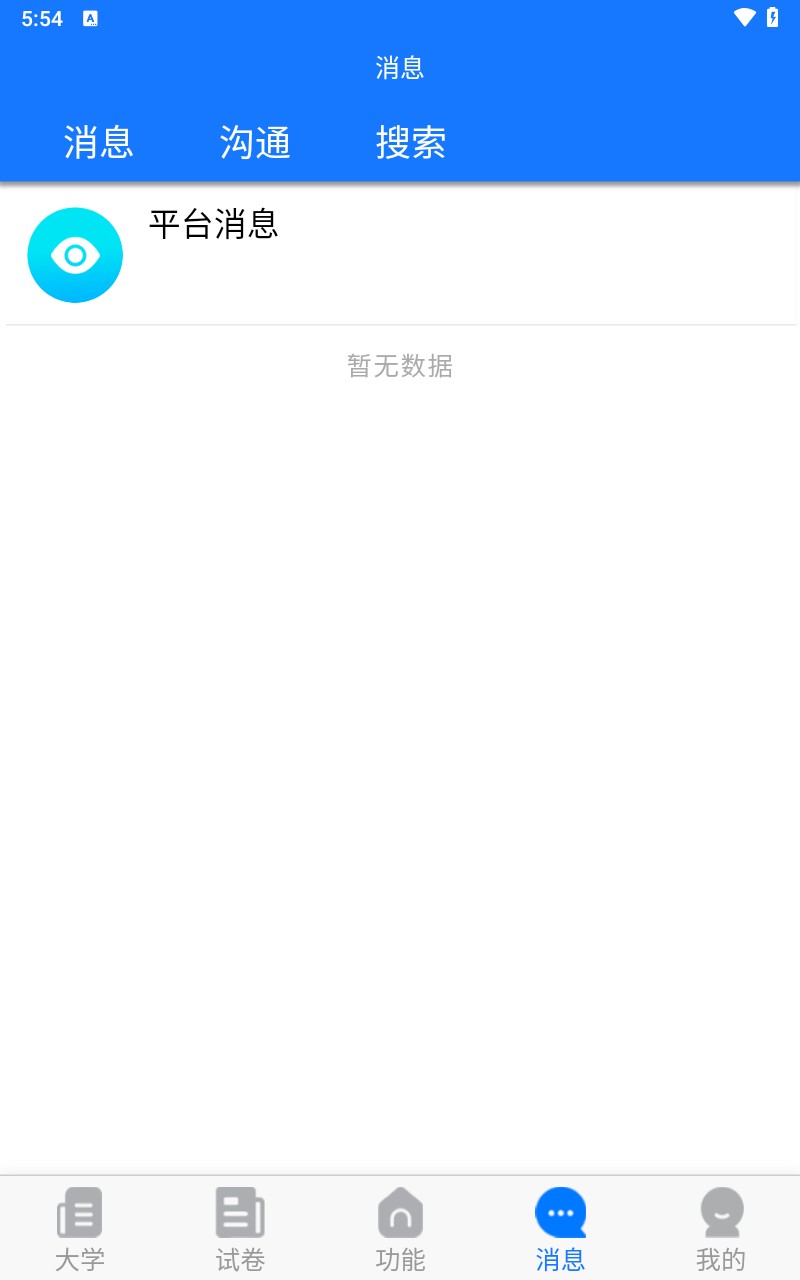The height and width of the screenshot is (1280, 800).
Task: Tap the 暂无数据 placeholder text
Action: coord(400,367)
